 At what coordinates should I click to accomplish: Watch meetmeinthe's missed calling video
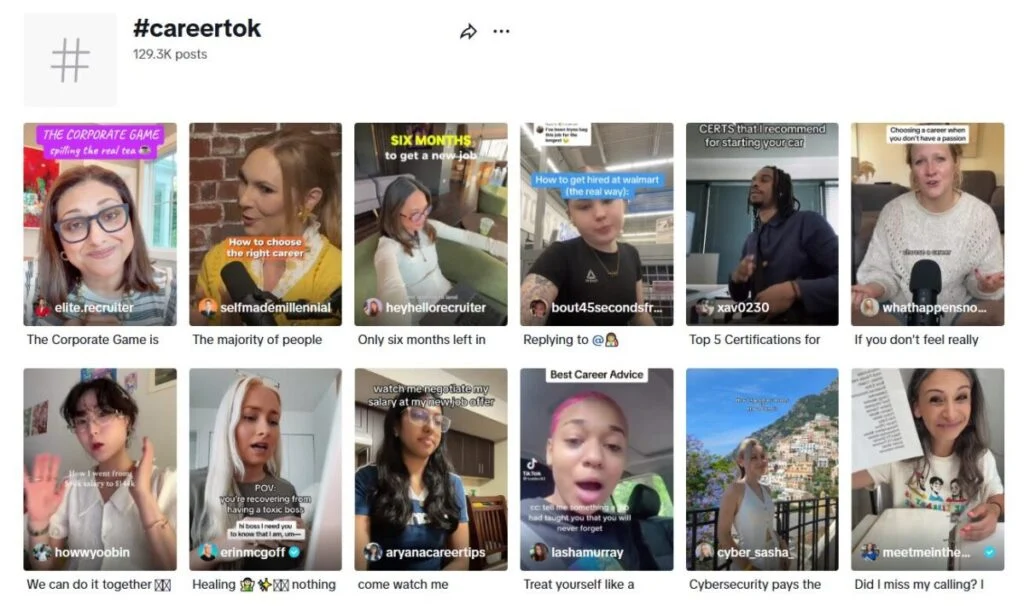pyautogui.click(x=927, y=468)
